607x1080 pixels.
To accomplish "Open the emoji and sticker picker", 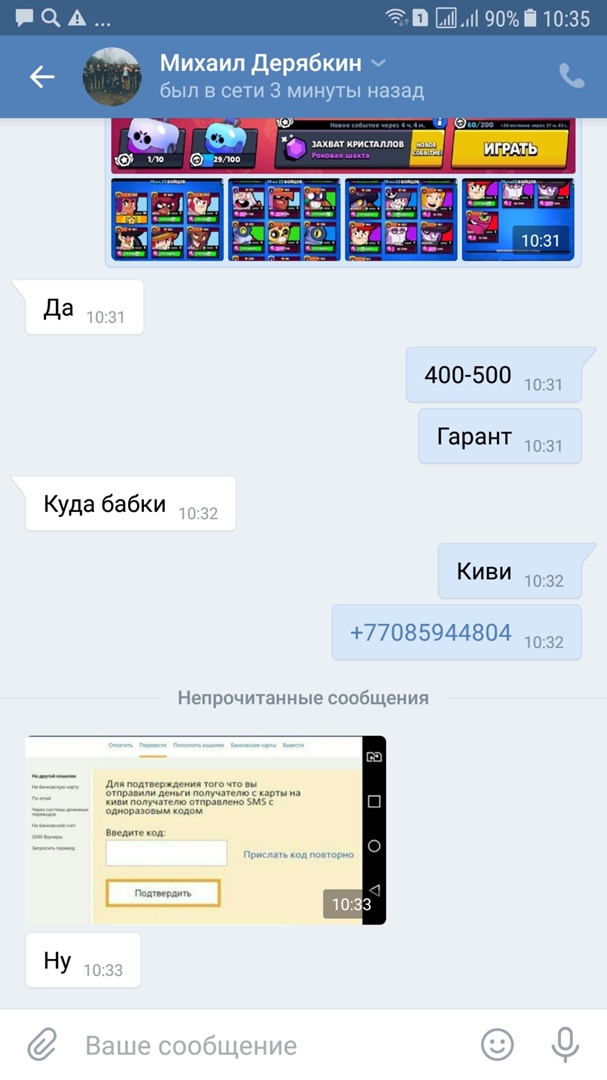I will [497, 1045].
